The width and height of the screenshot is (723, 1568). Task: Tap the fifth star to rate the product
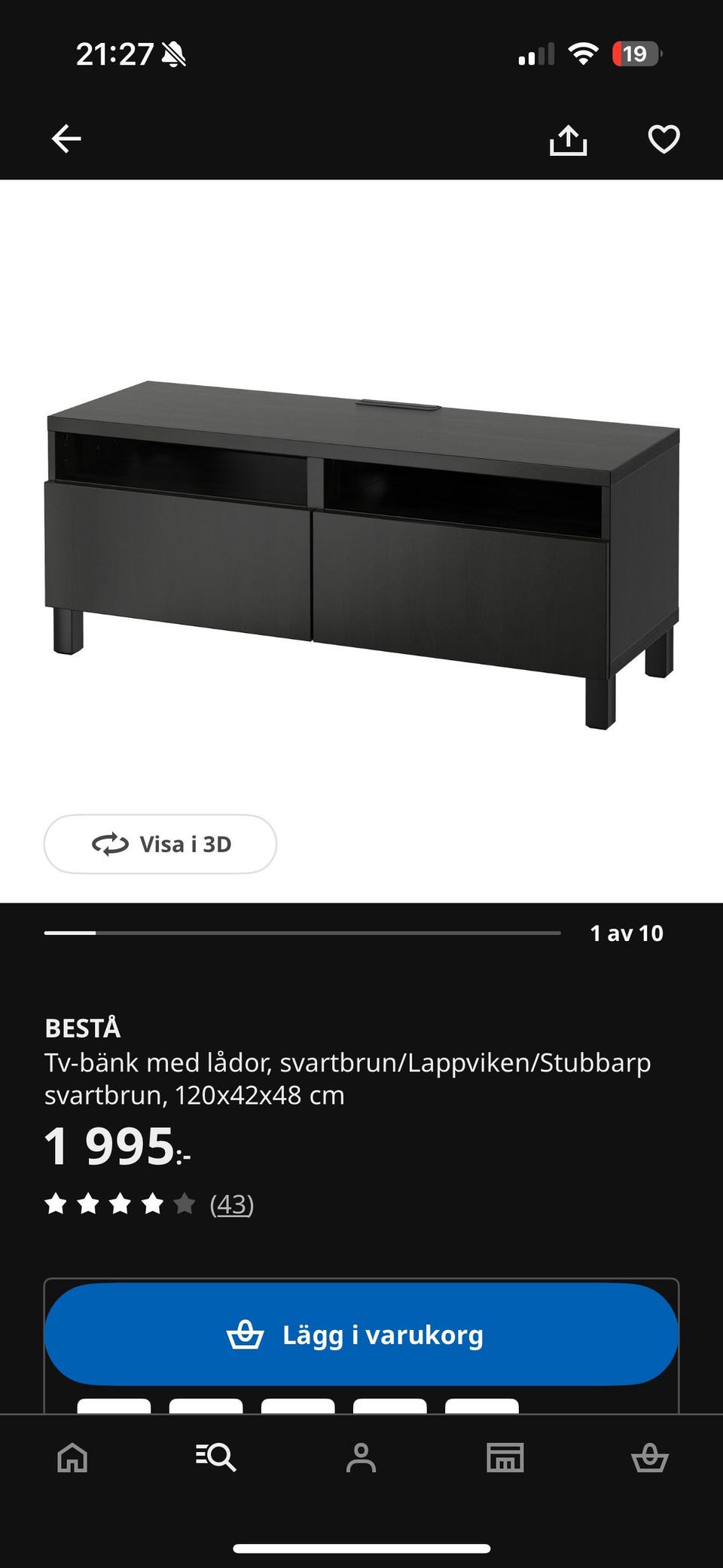click(185, 1203)
